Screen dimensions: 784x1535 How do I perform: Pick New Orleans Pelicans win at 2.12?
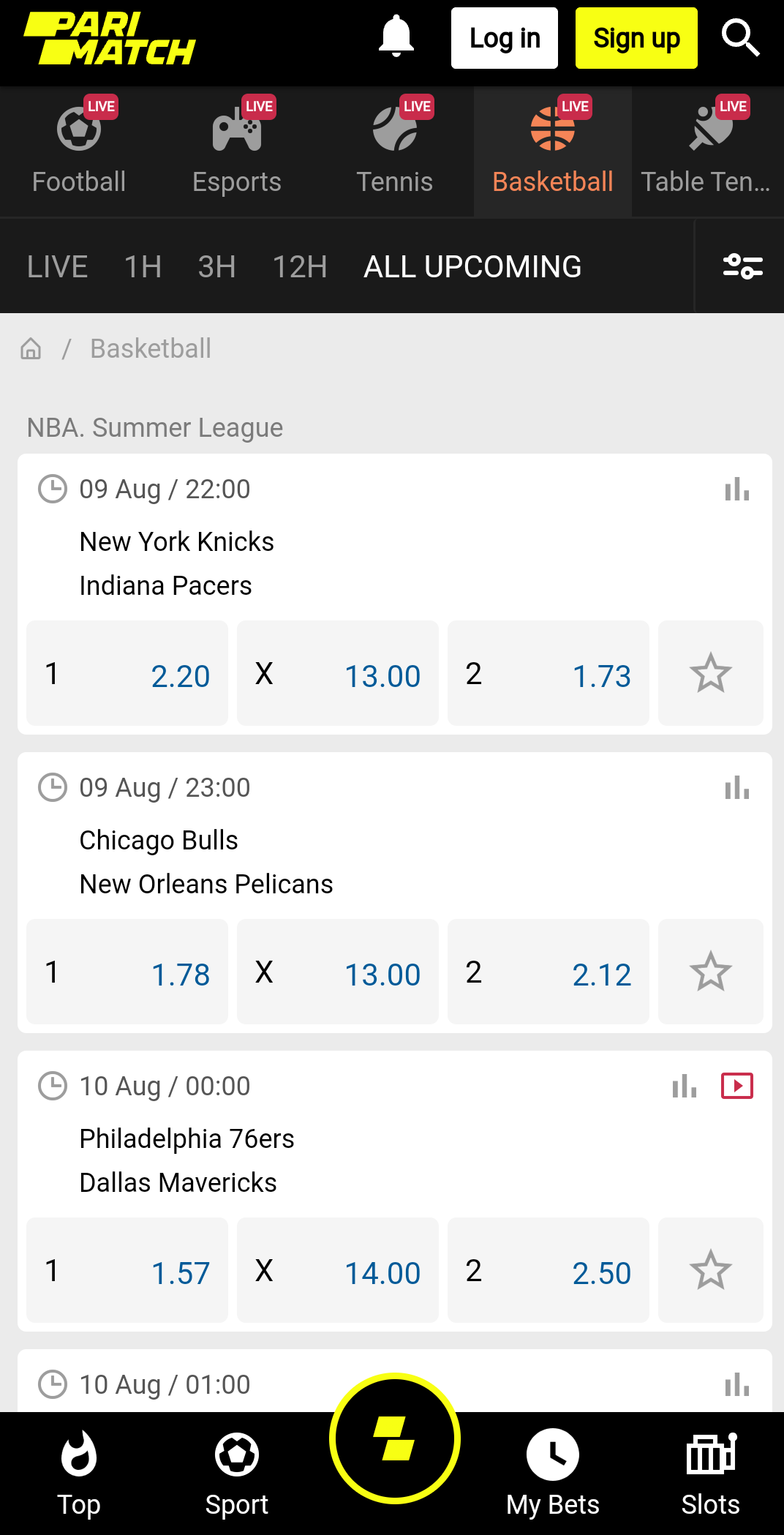(549, 972)
